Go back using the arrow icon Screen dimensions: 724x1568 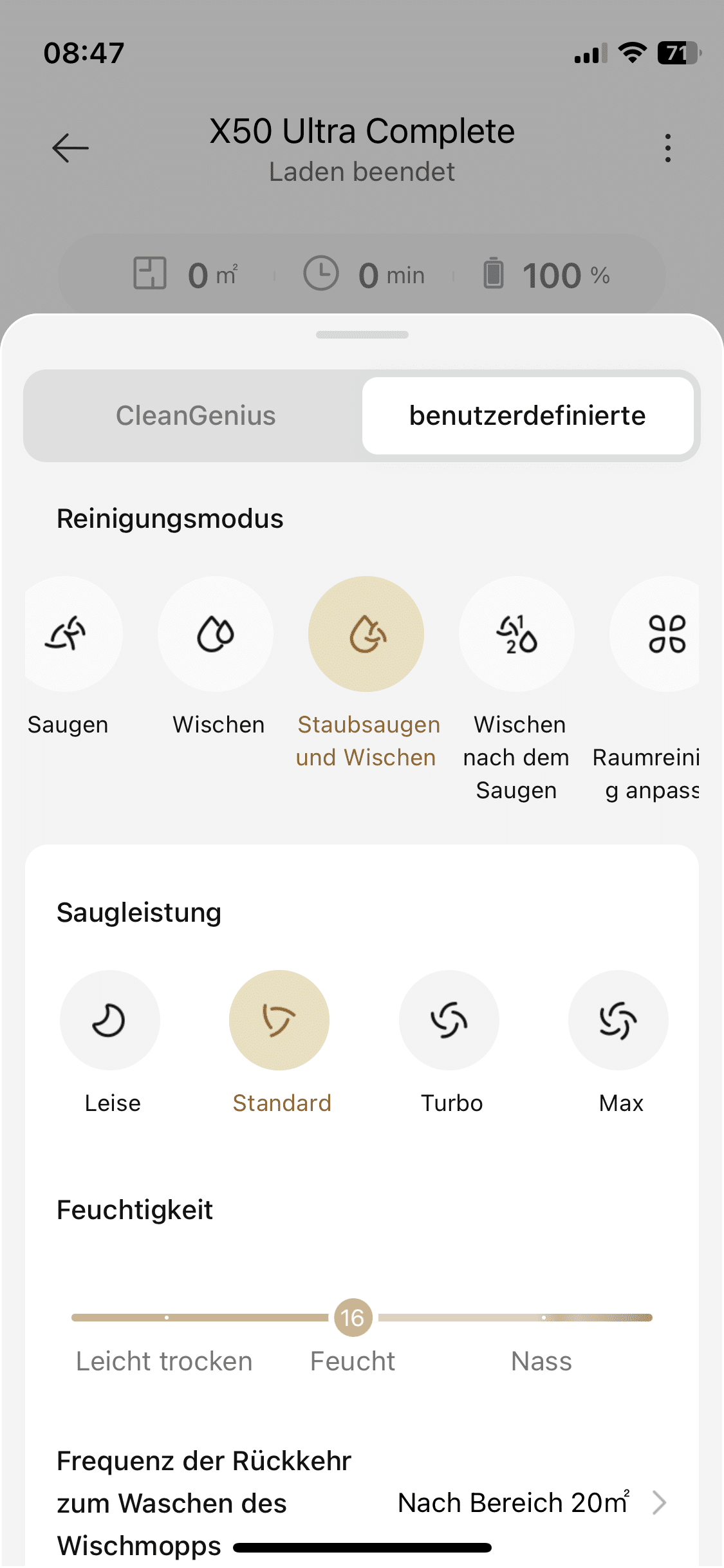click(70, 148)
